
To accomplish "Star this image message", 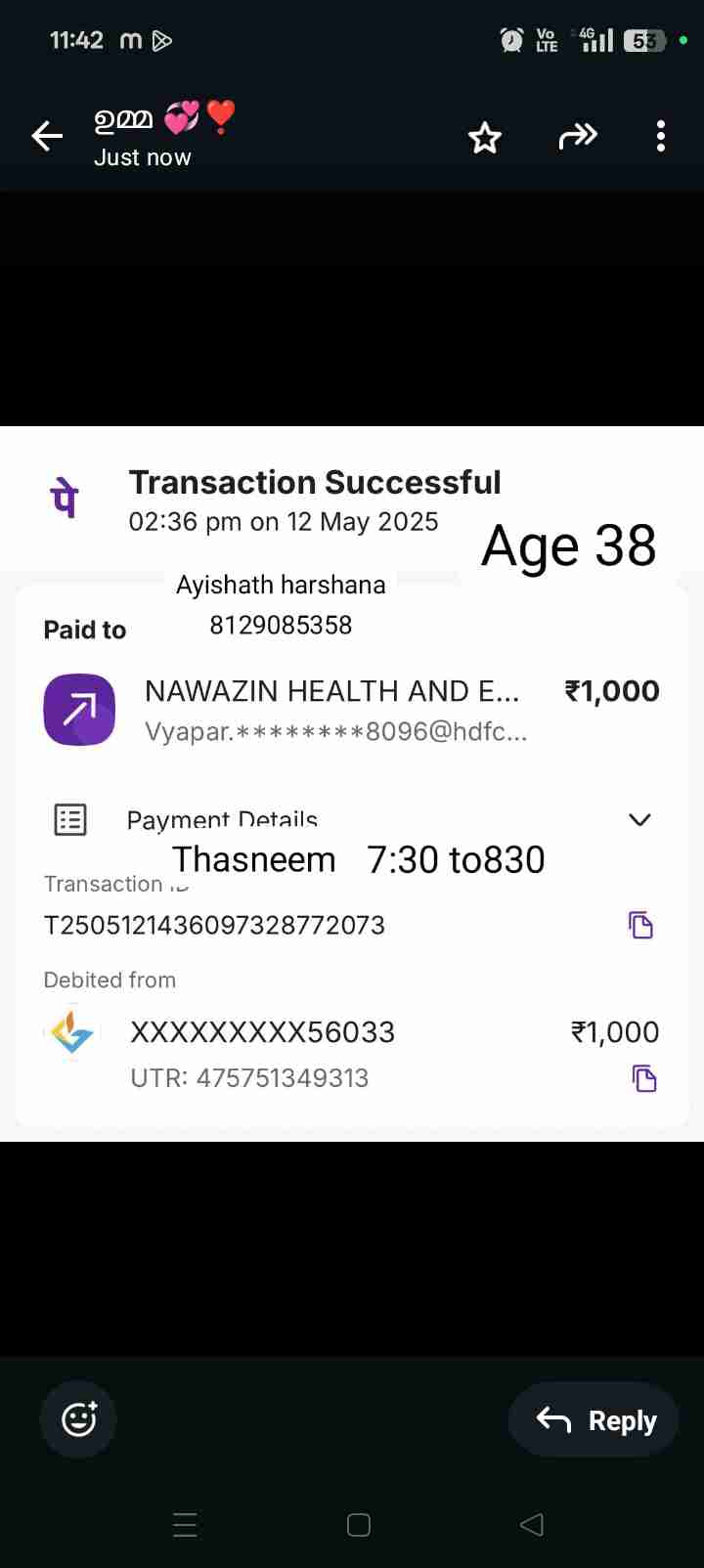I will (485, 137).
